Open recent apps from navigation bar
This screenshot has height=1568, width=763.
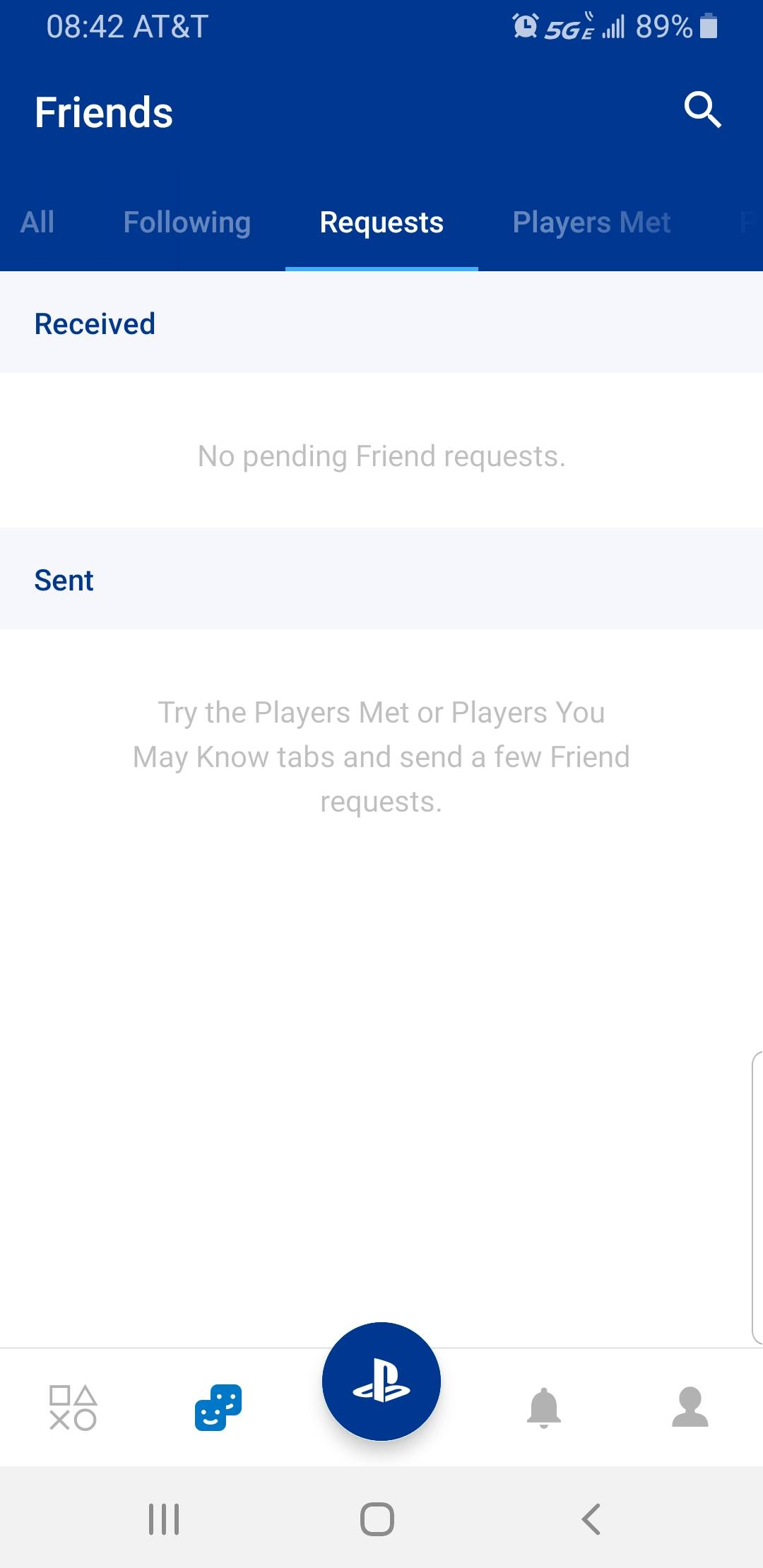(164, 1519)
